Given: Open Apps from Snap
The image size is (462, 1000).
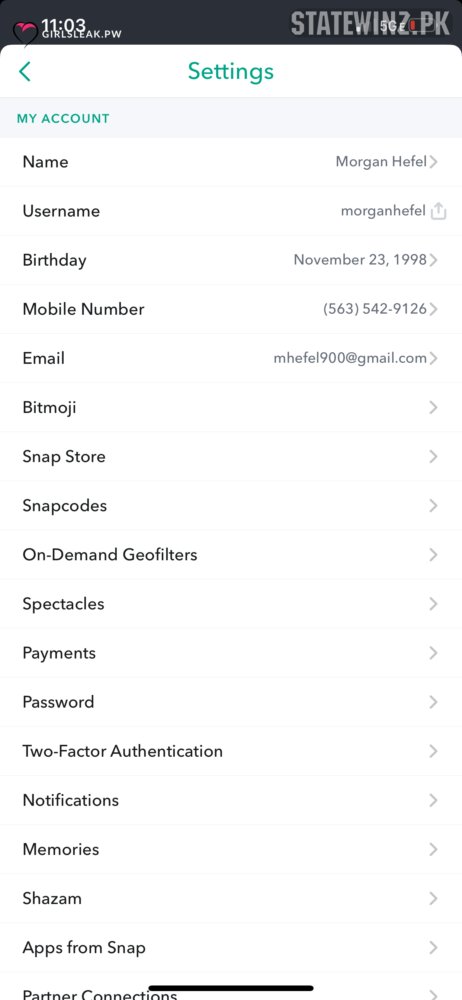Looking at the screenshot, I should click(231, 948).
